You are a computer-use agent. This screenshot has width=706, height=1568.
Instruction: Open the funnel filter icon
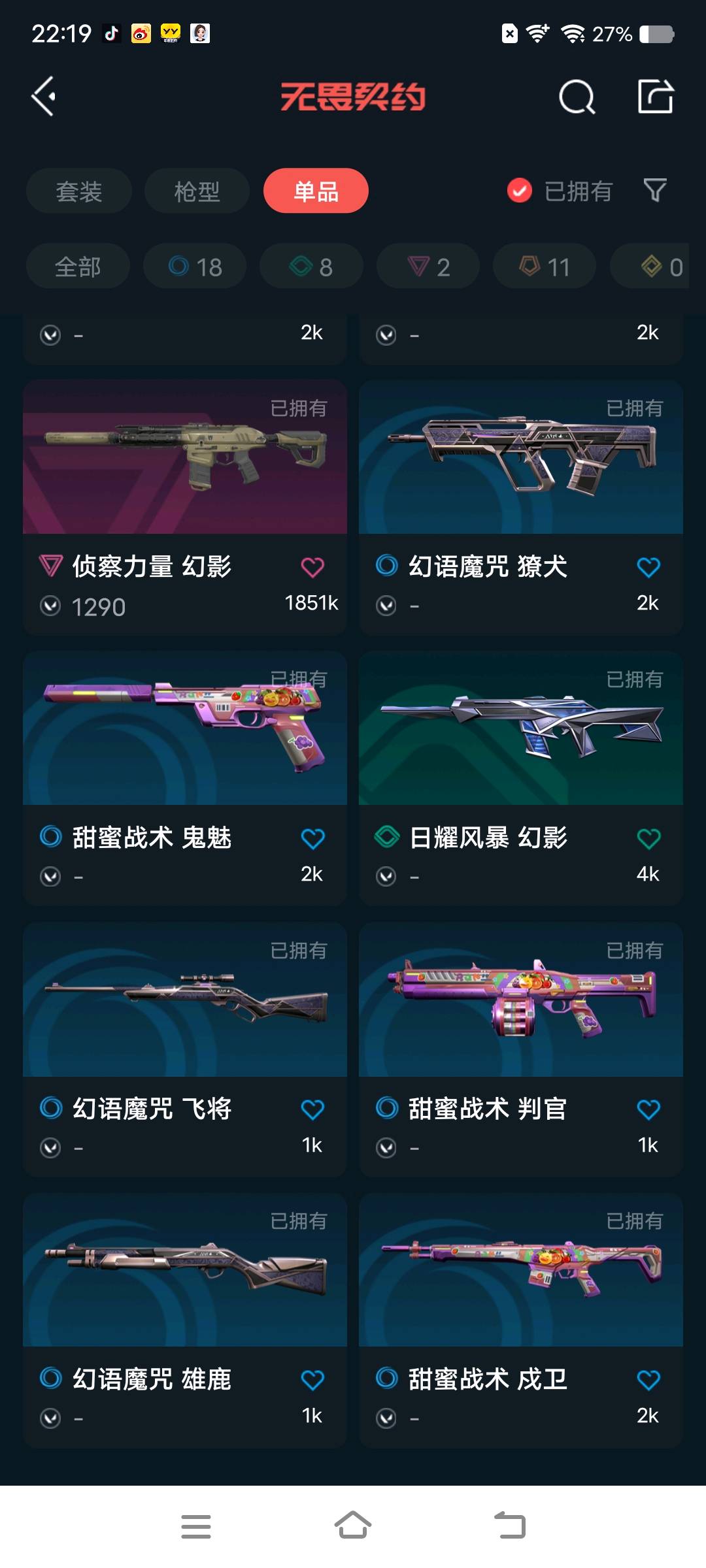(x=655, y=191)
